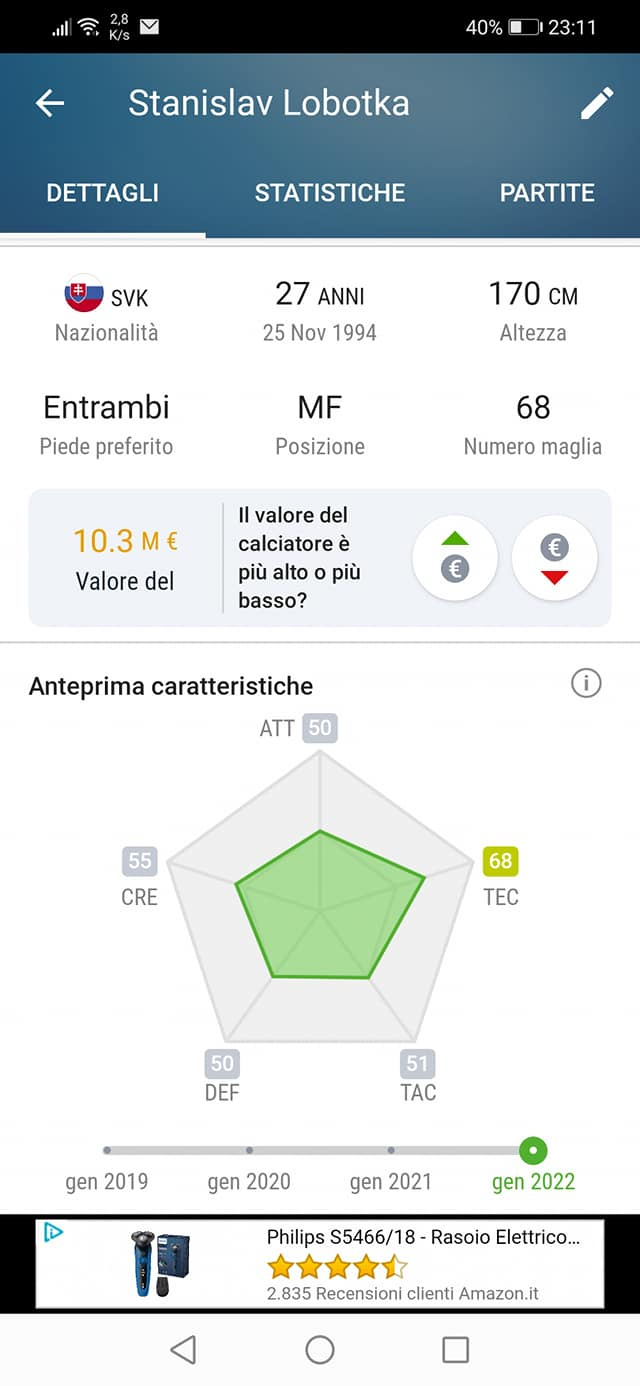Vote that the player's value is higher

coord(455,558)
